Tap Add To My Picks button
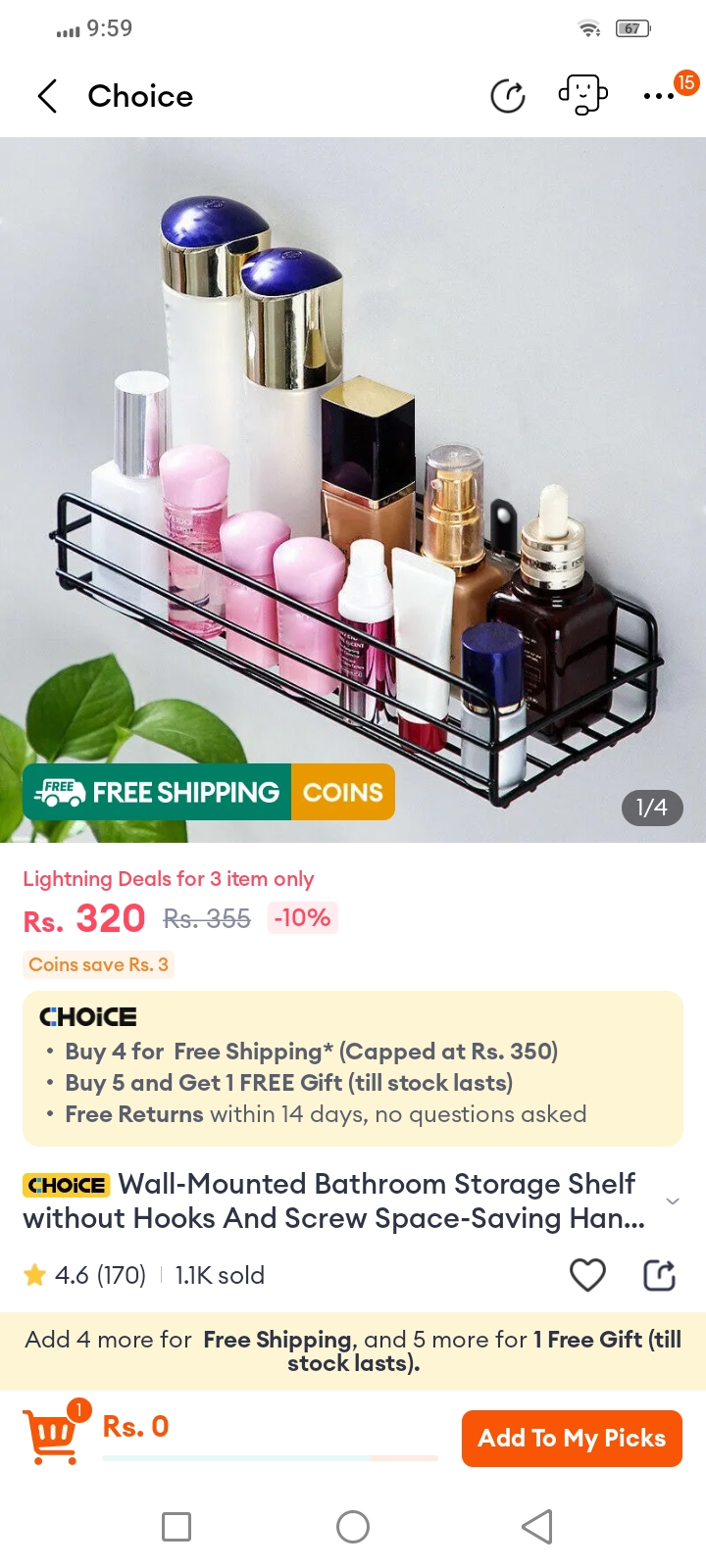 pyautogui.click(x=572, y=1438)
